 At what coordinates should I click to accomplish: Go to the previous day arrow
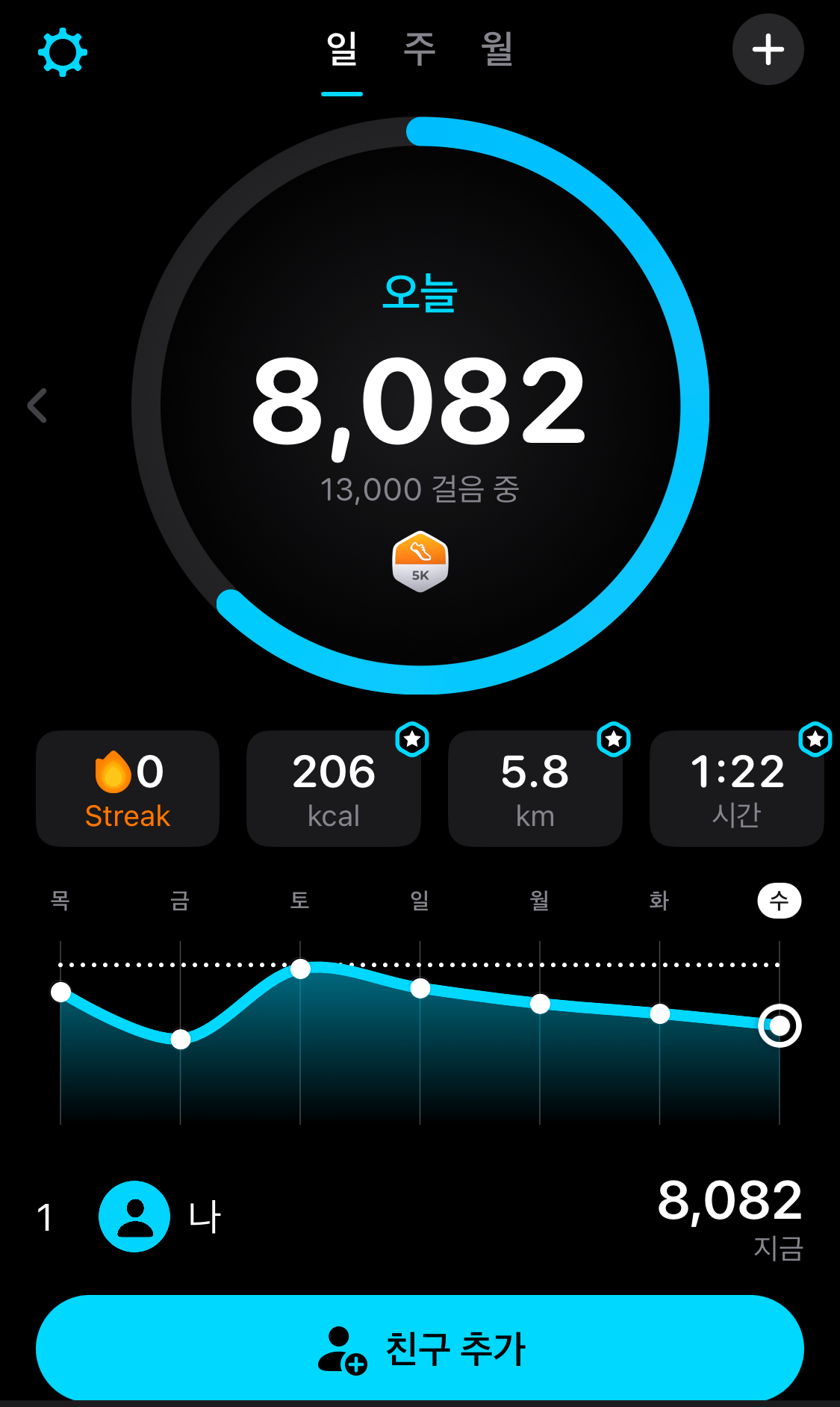point(37,406)
